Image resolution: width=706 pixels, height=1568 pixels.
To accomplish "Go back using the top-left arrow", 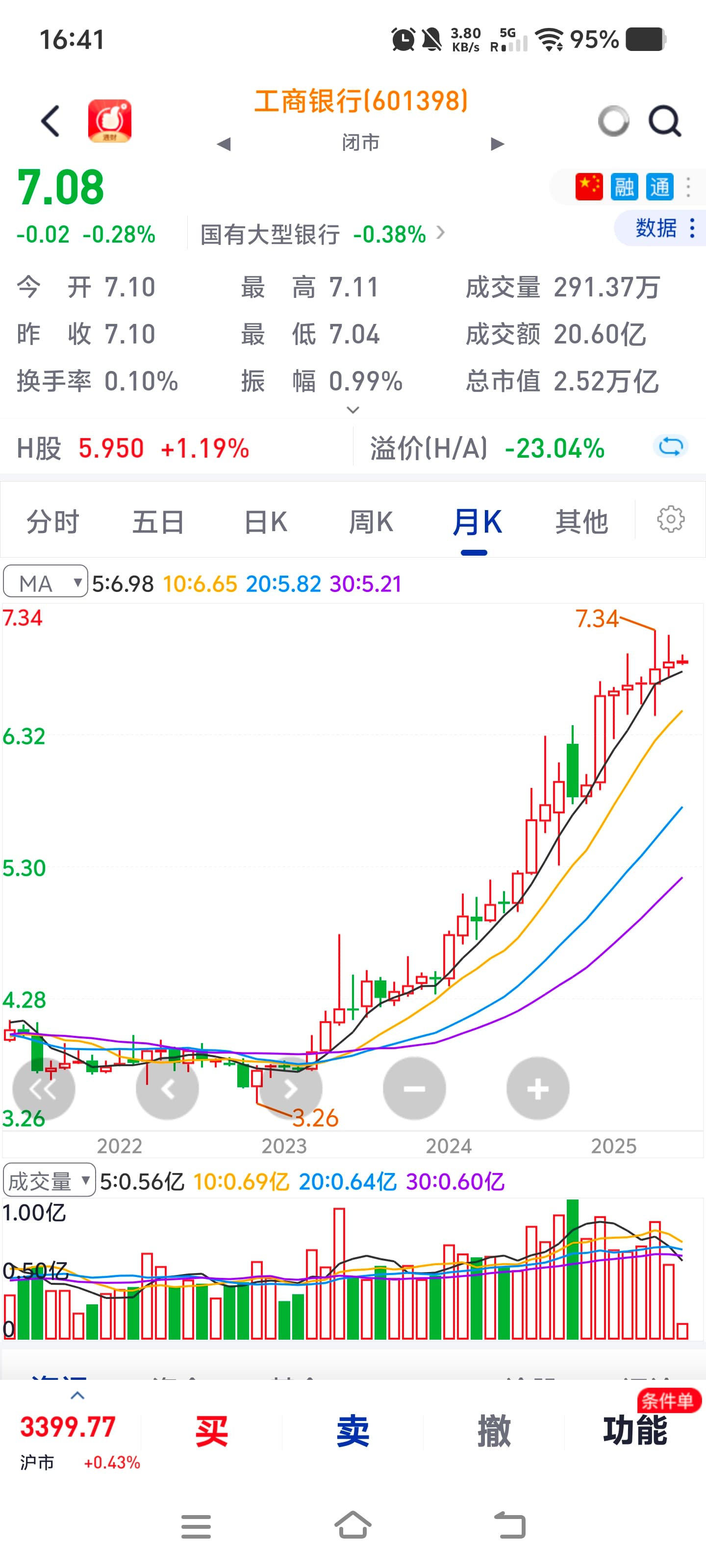I will pos(50,121).
